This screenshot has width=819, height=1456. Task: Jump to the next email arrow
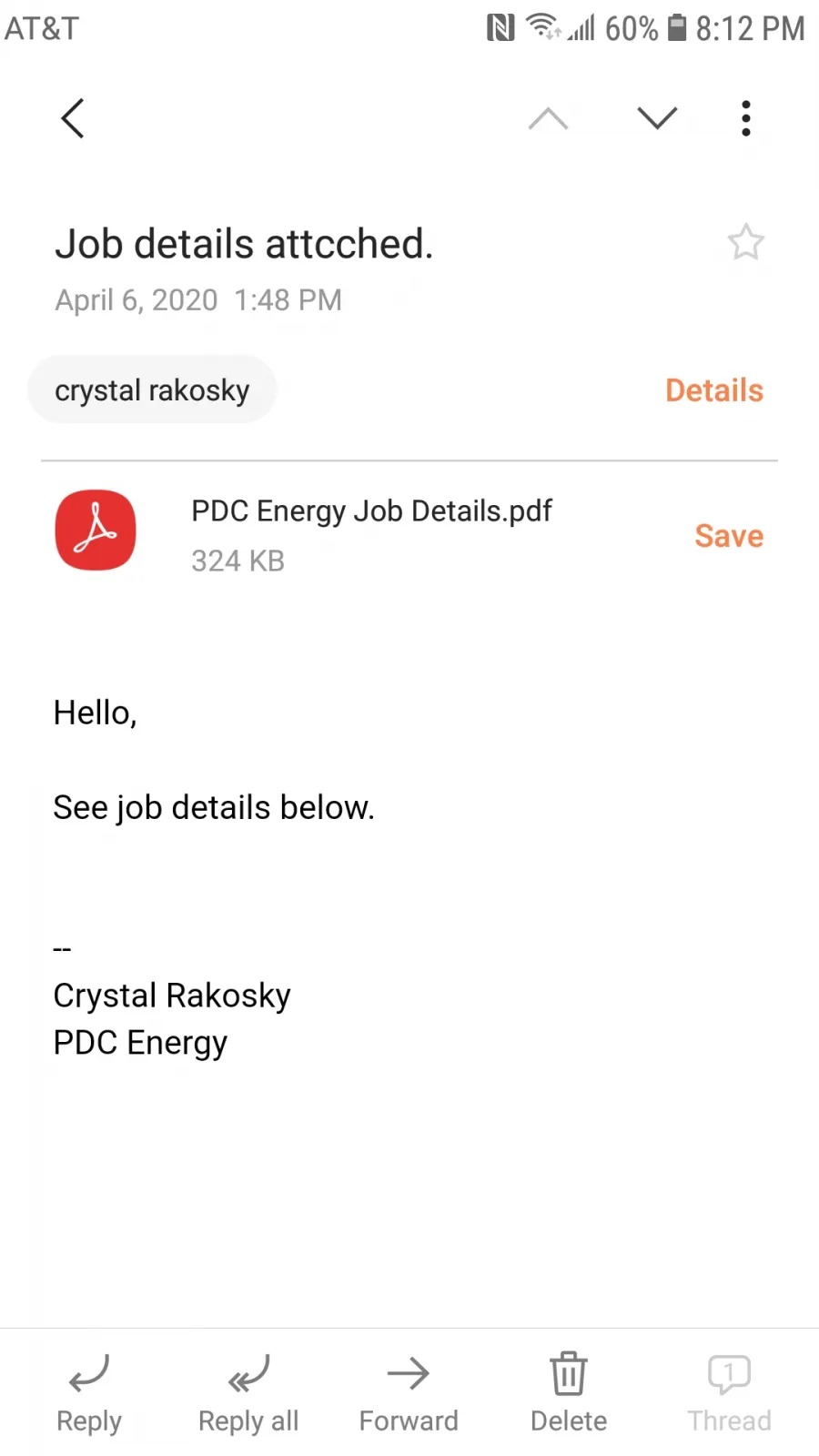coord(657,118)
